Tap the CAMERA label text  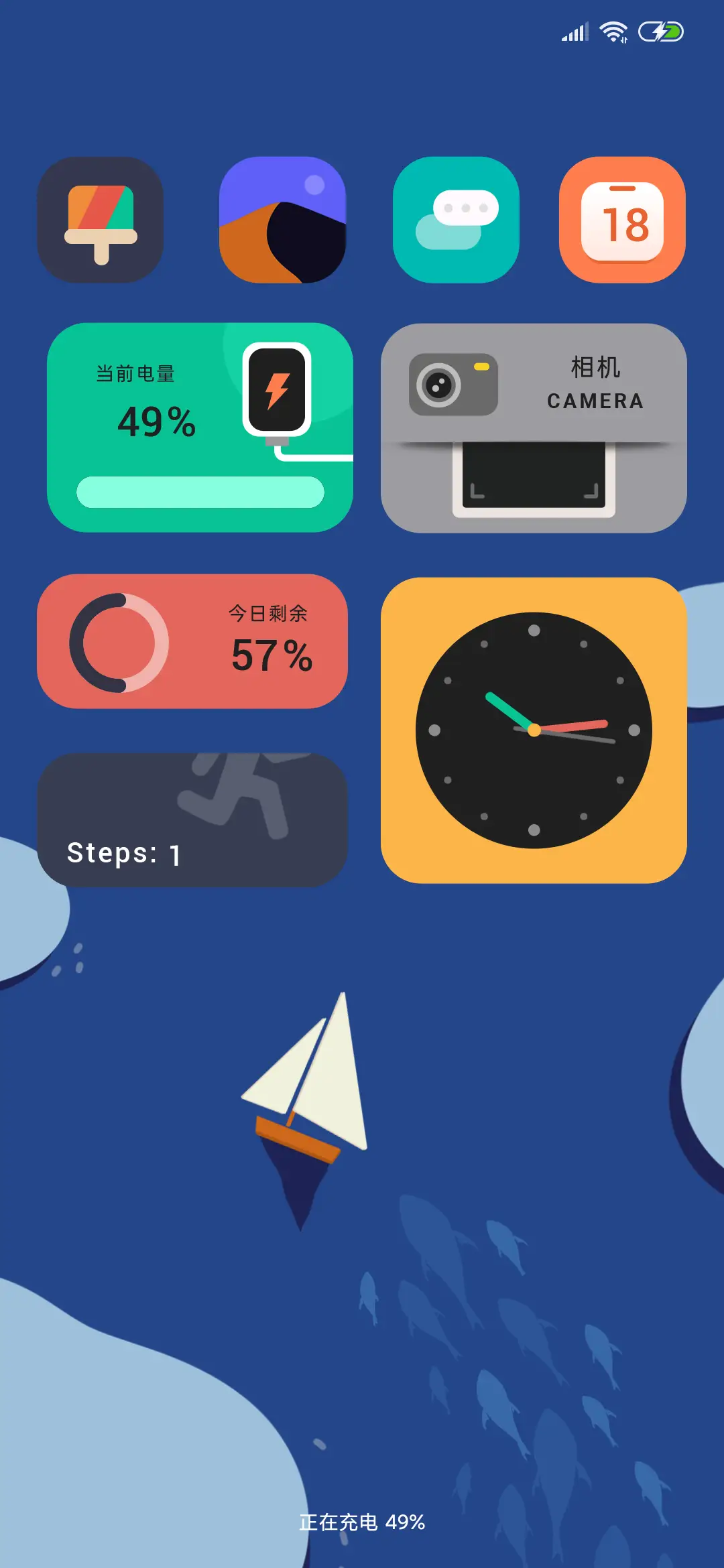[x=595, y=401]
